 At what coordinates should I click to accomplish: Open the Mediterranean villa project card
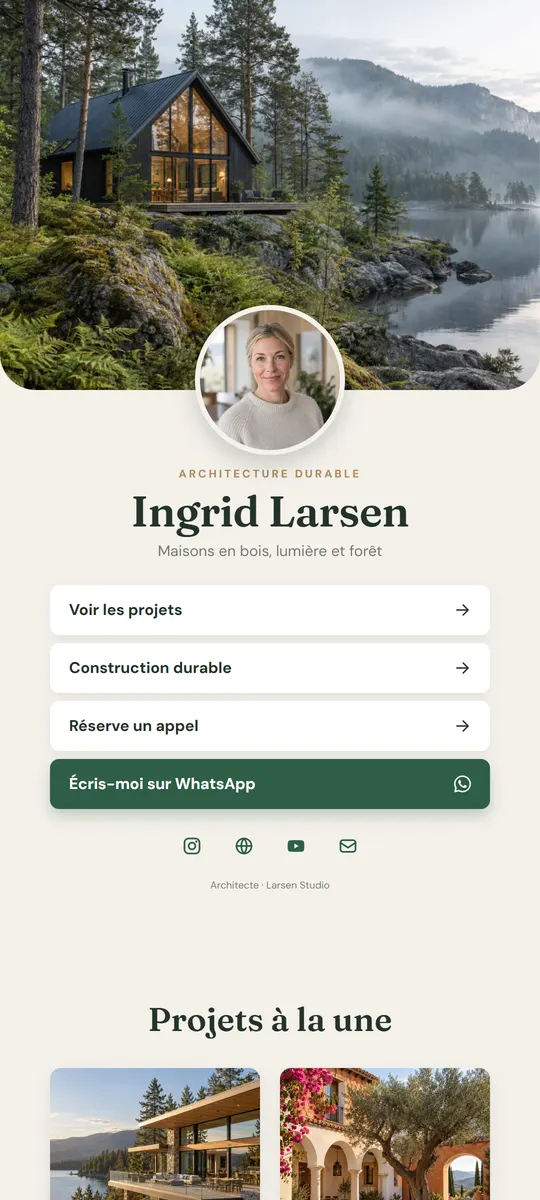[385, 1134]
